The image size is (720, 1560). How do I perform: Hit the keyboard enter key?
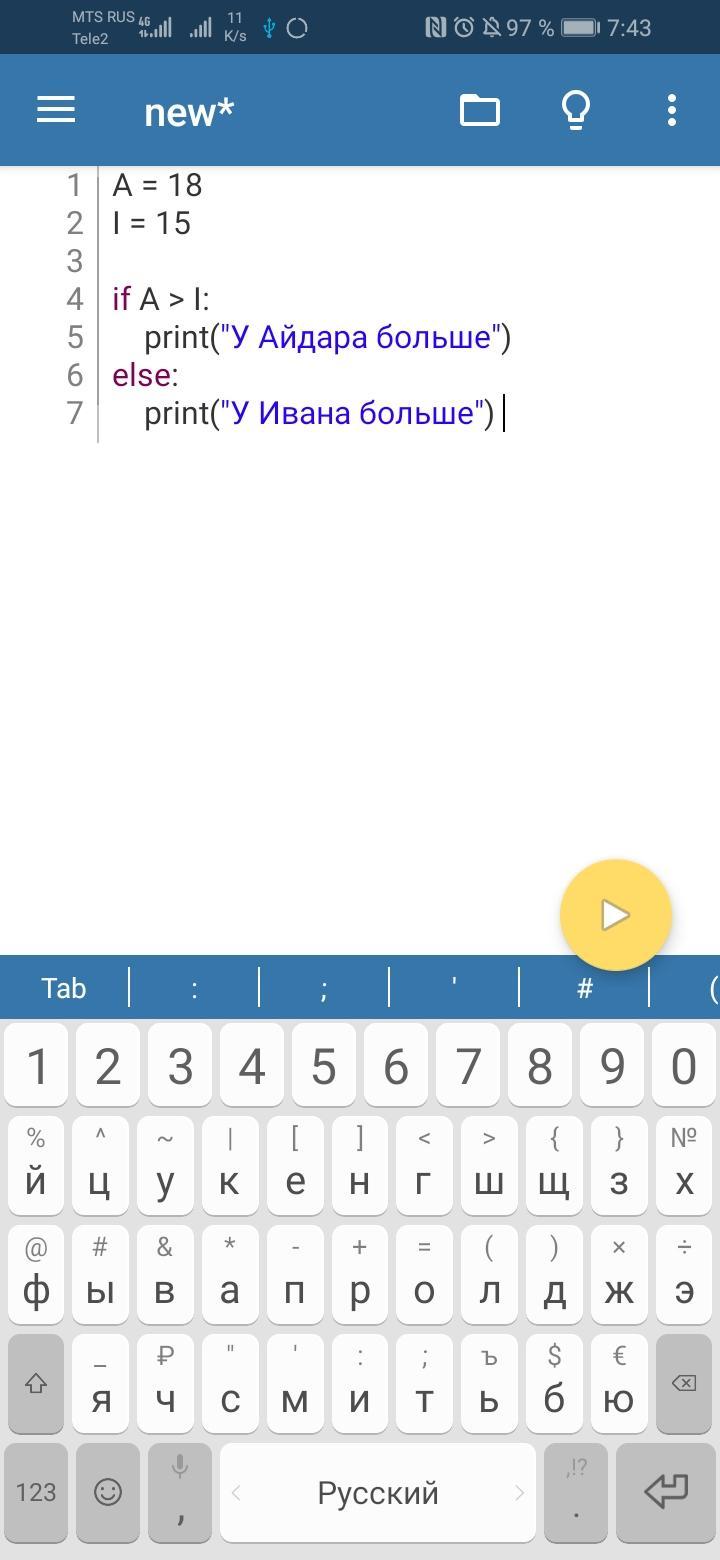tap(666, 1492)
